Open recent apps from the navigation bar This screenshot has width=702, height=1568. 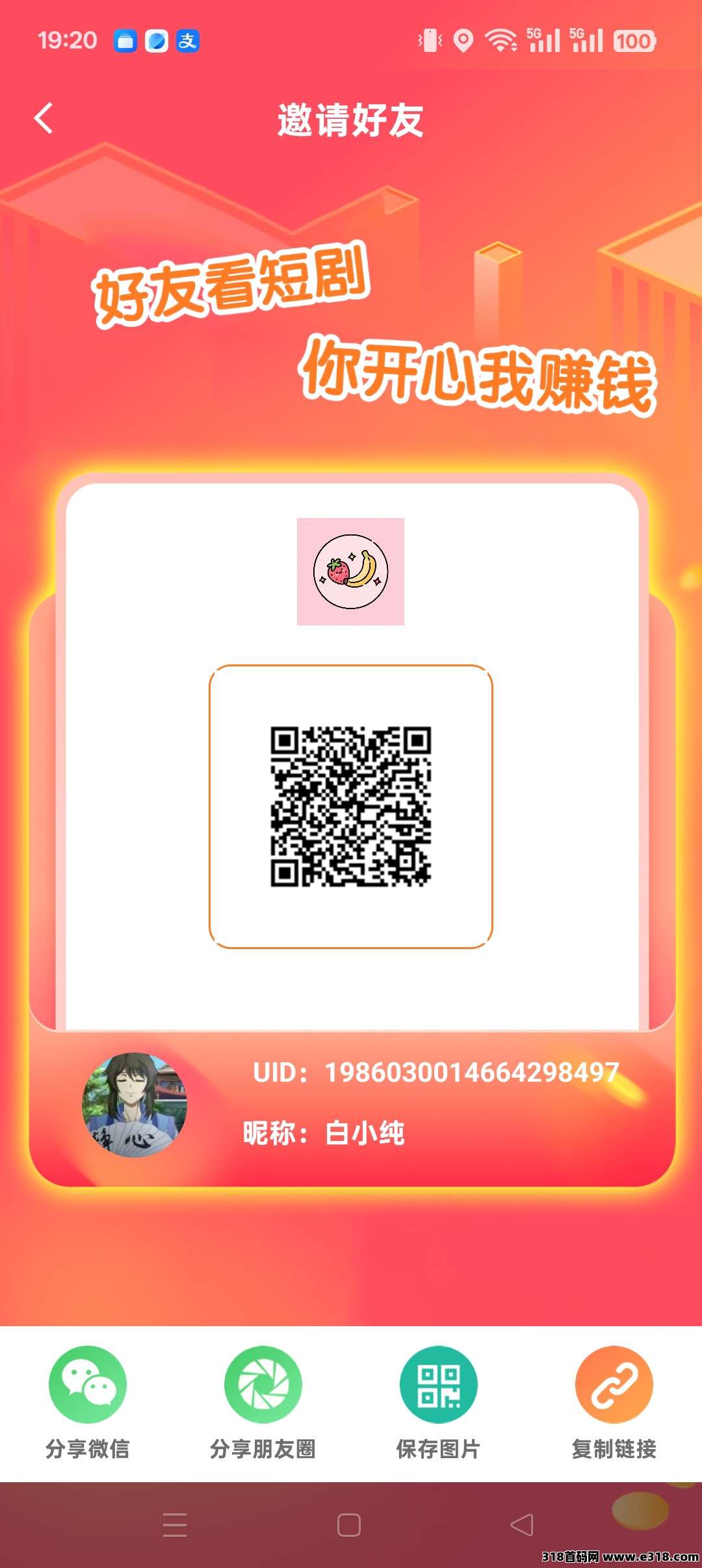175,1525
